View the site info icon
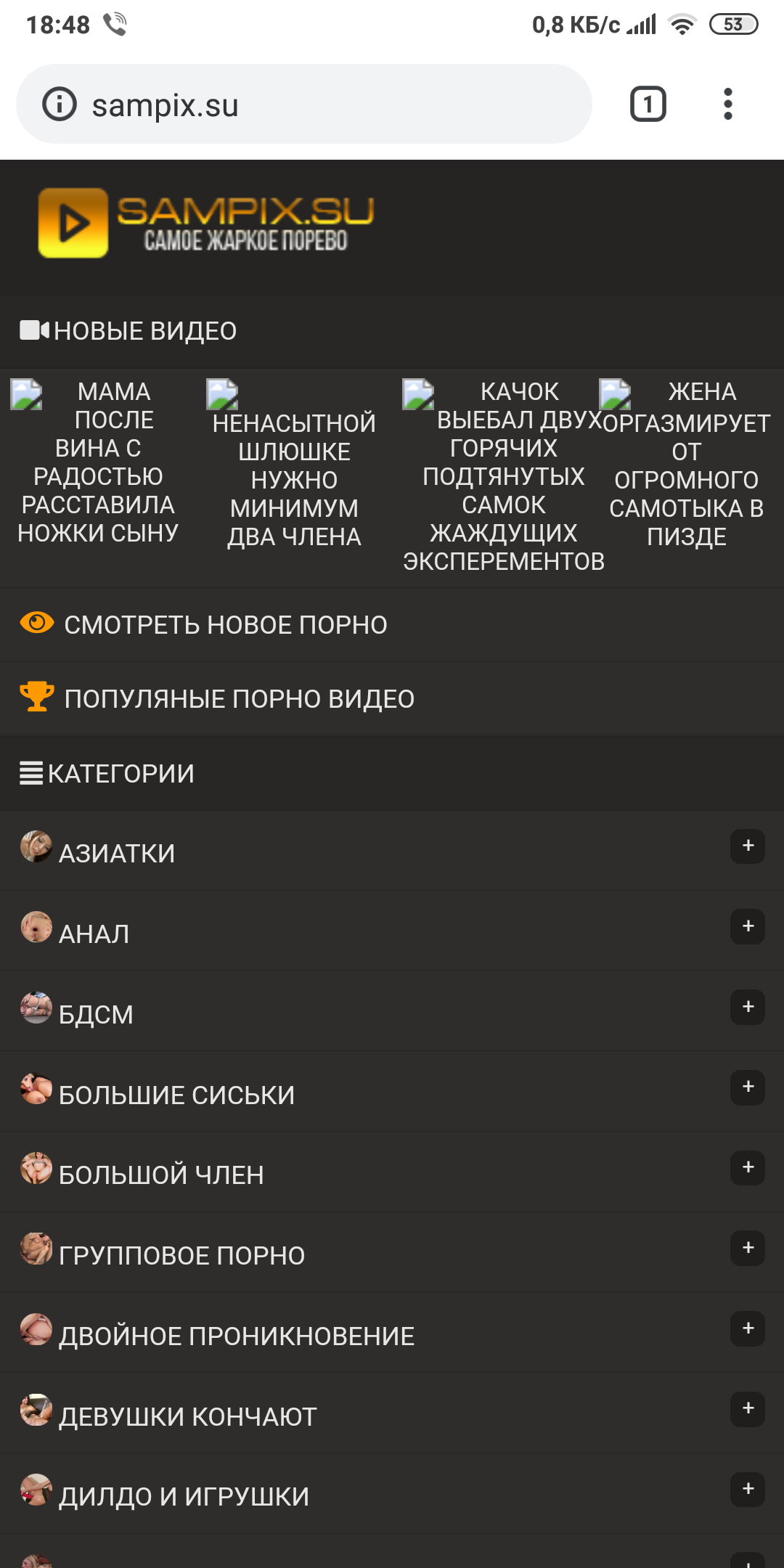Screen dimensions: 784x1568 click(60, 105)
